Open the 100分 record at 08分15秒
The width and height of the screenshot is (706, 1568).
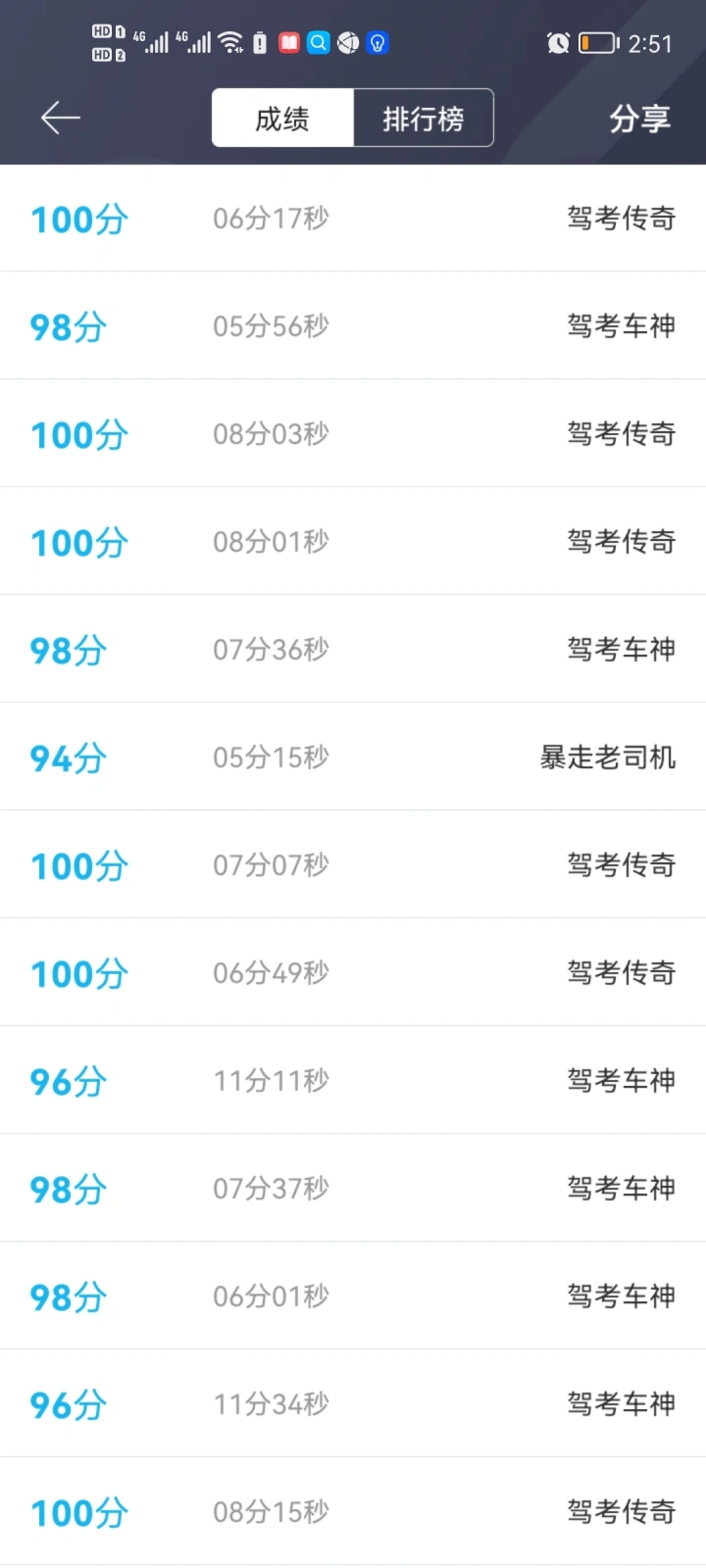pyautogui.click(x=353, y=1511)
